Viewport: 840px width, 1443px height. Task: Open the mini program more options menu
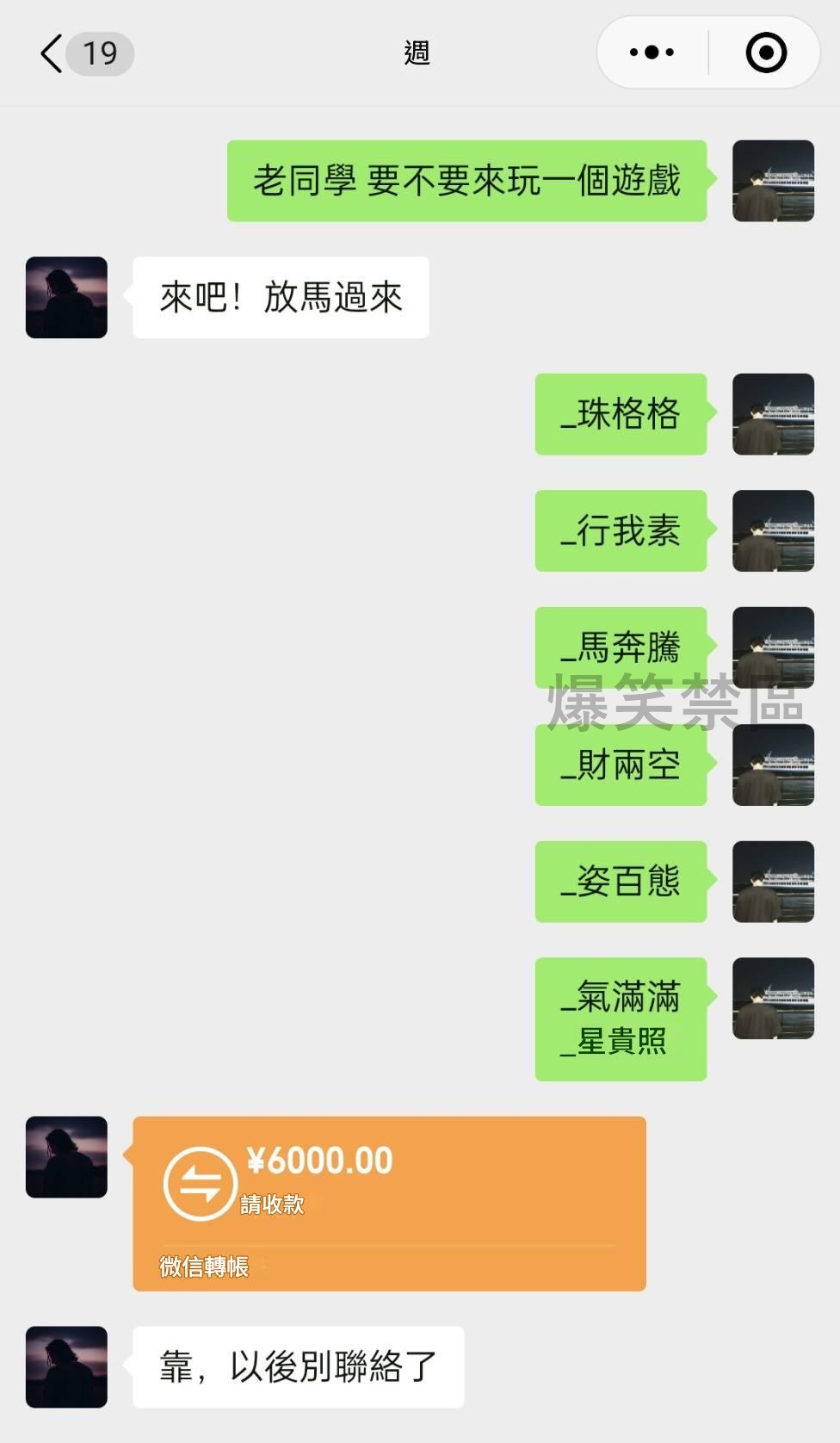click(652, 53)
